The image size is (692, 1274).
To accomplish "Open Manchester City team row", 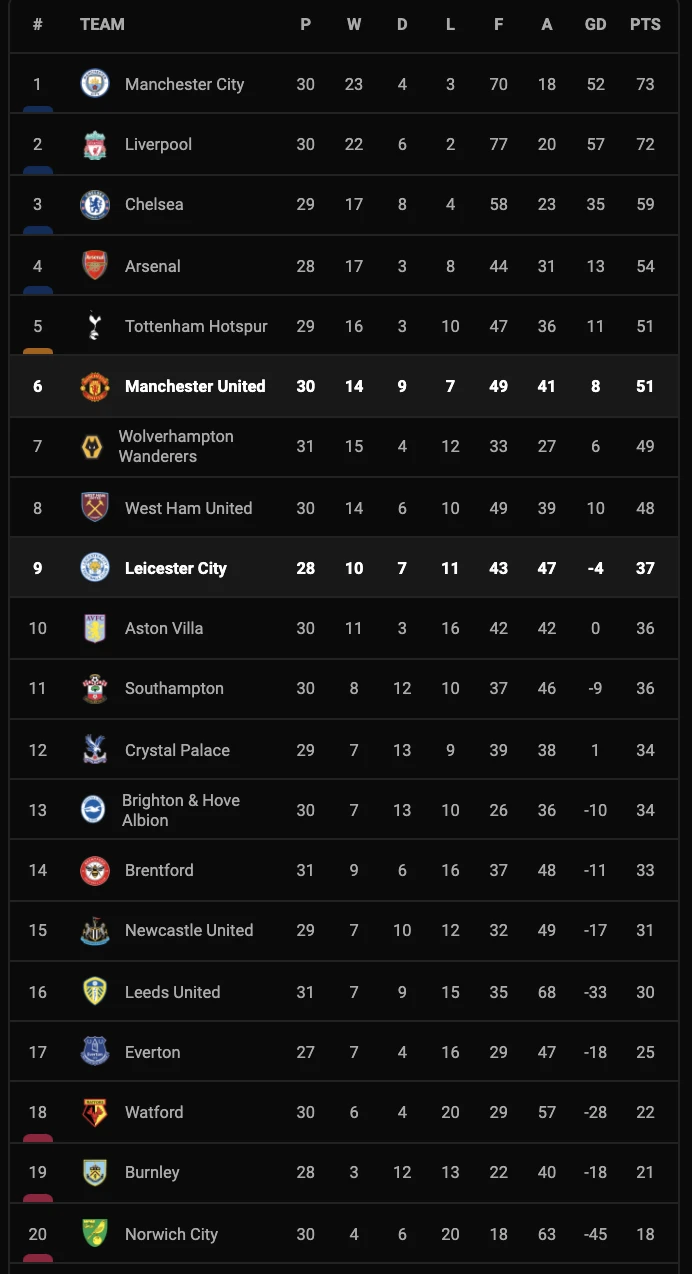I will 184,84.
